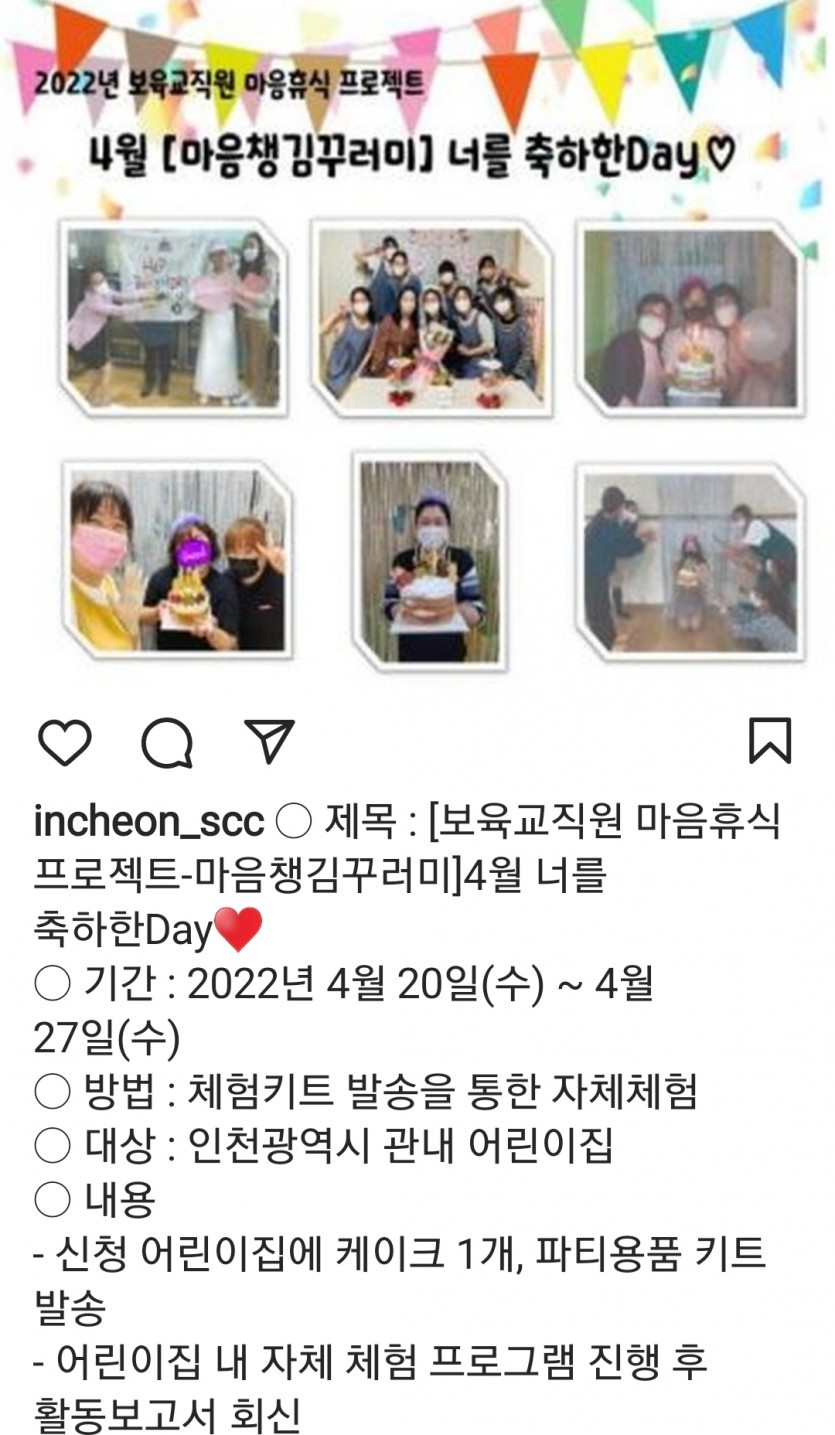This screenshot has height=1435, width=835.
Task: Like the incheon_scc post
Action: tap(65, 742)
